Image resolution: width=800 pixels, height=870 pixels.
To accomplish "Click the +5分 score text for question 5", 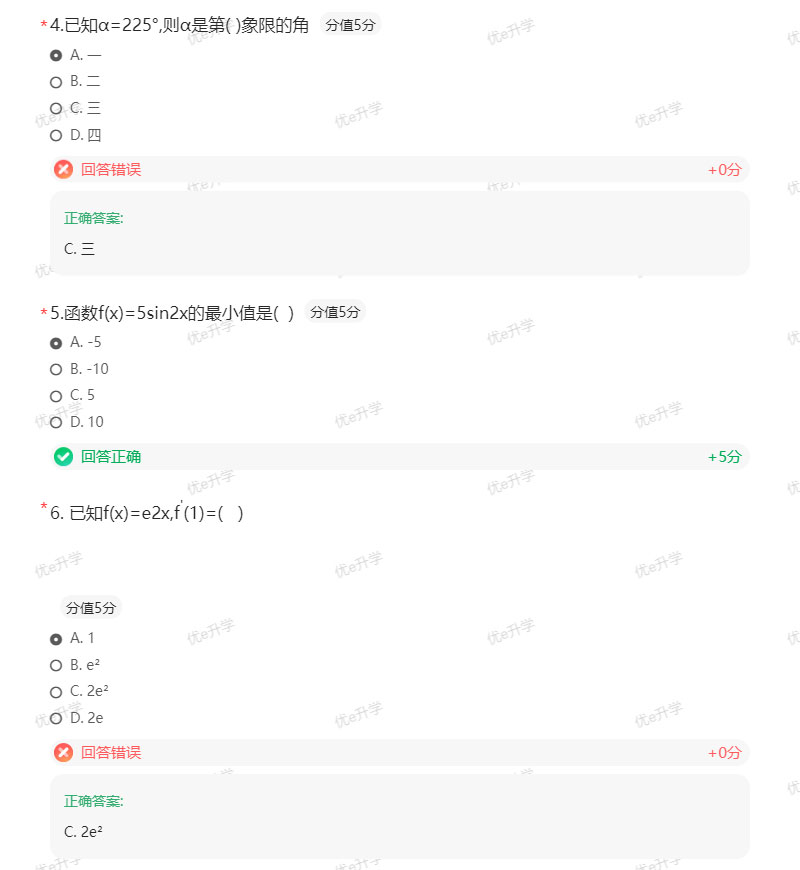I will 726,456.
